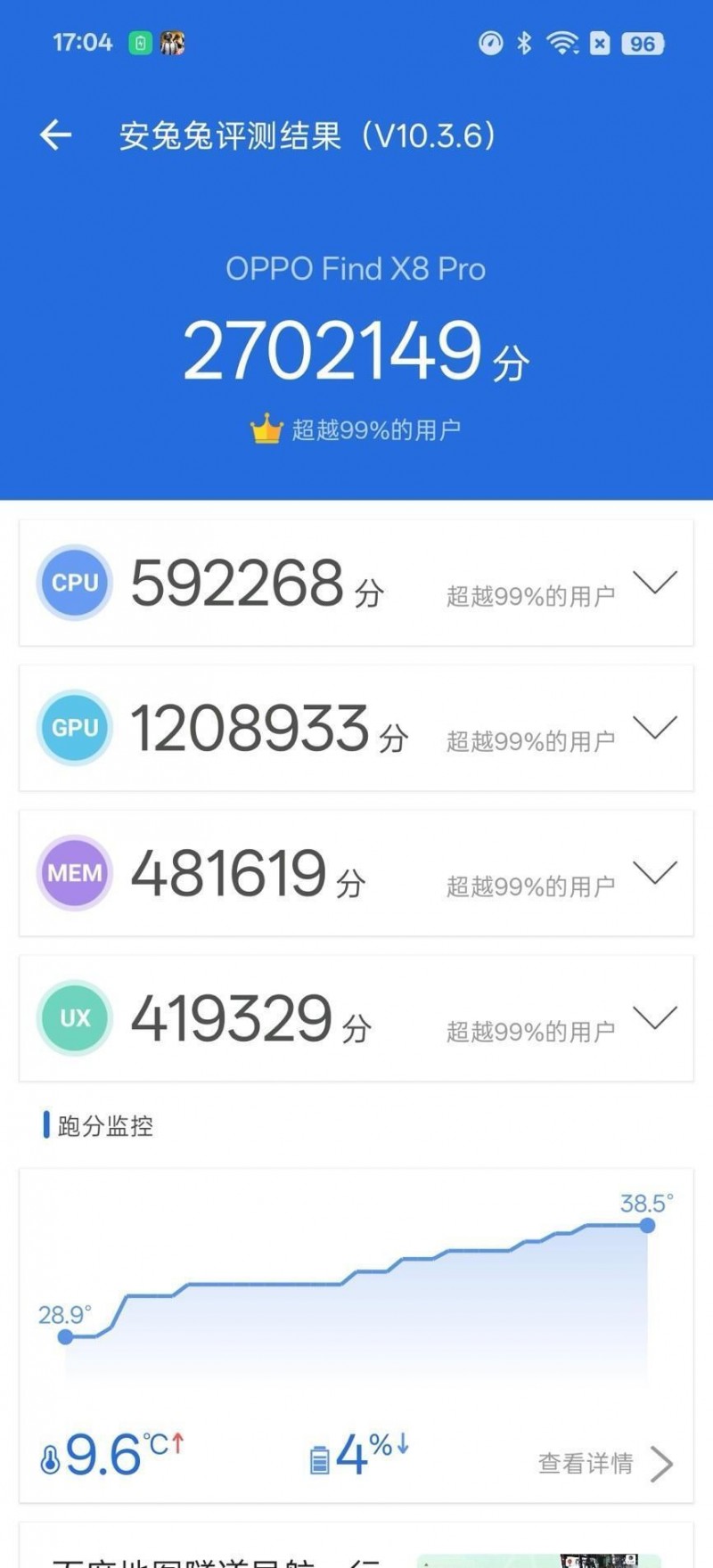Select the UX score icon
This screenshot has height=1568, width=713.
pos(74,1018)
